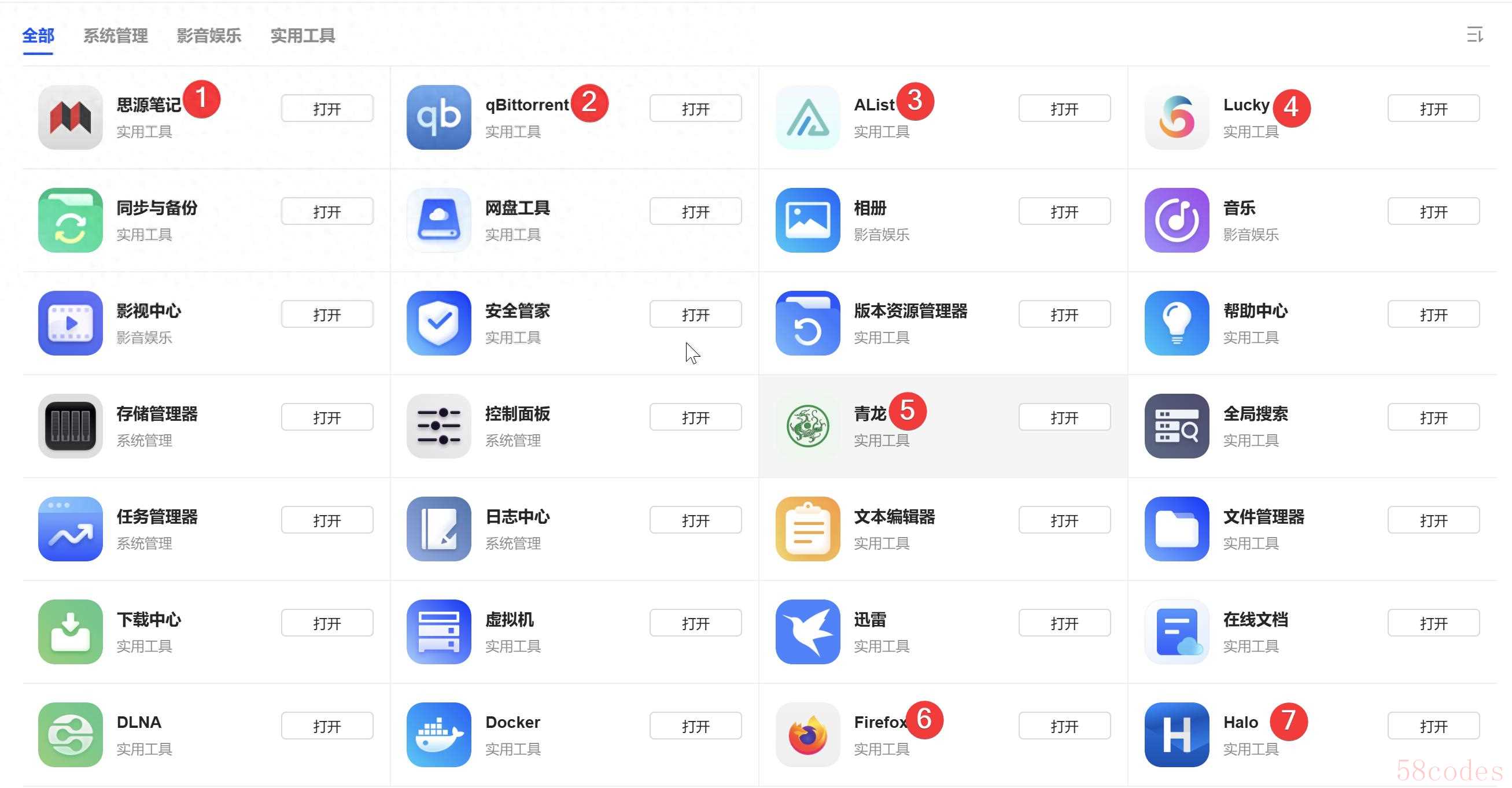
Task: Select the 全部 tab
Action: (x=38, y=36)
